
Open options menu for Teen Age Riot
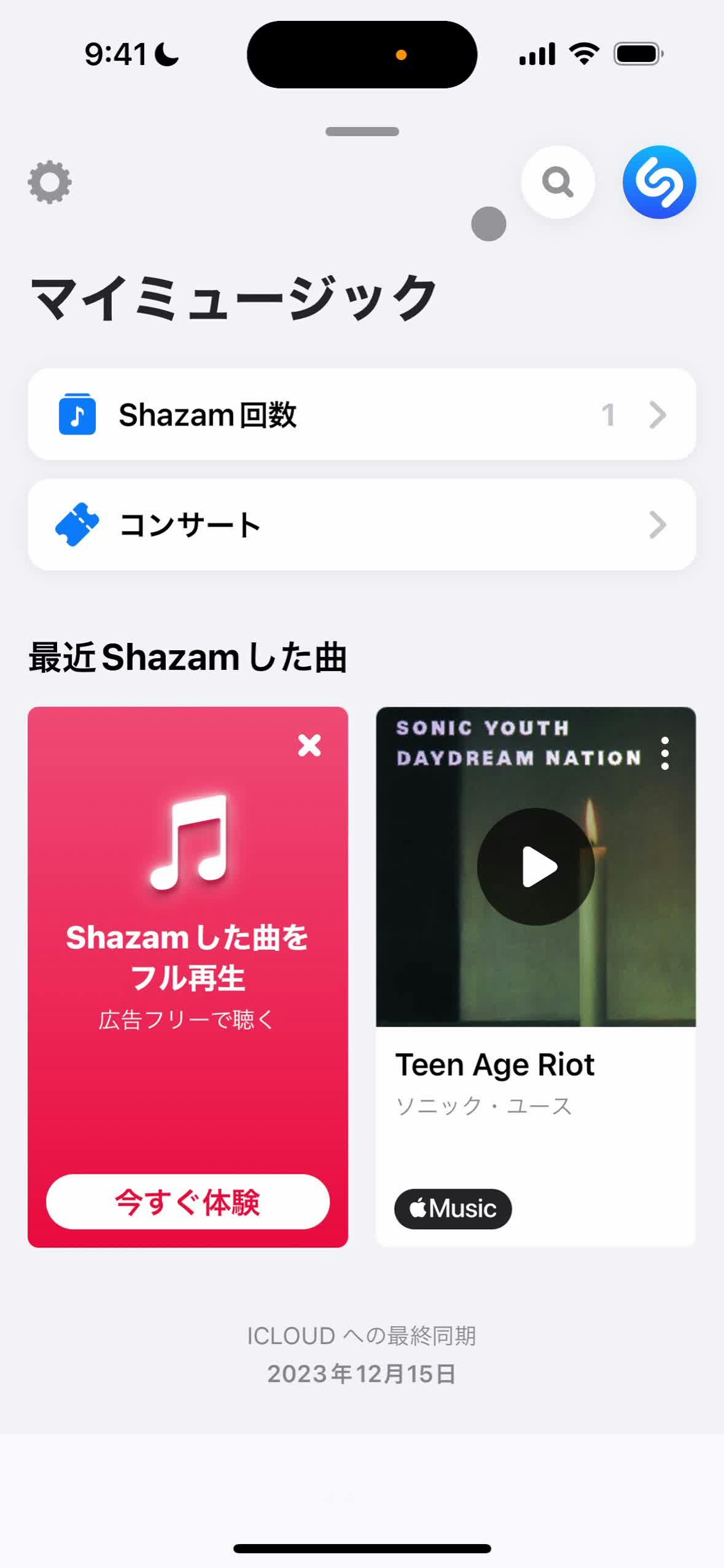click(x=664, y=753)
